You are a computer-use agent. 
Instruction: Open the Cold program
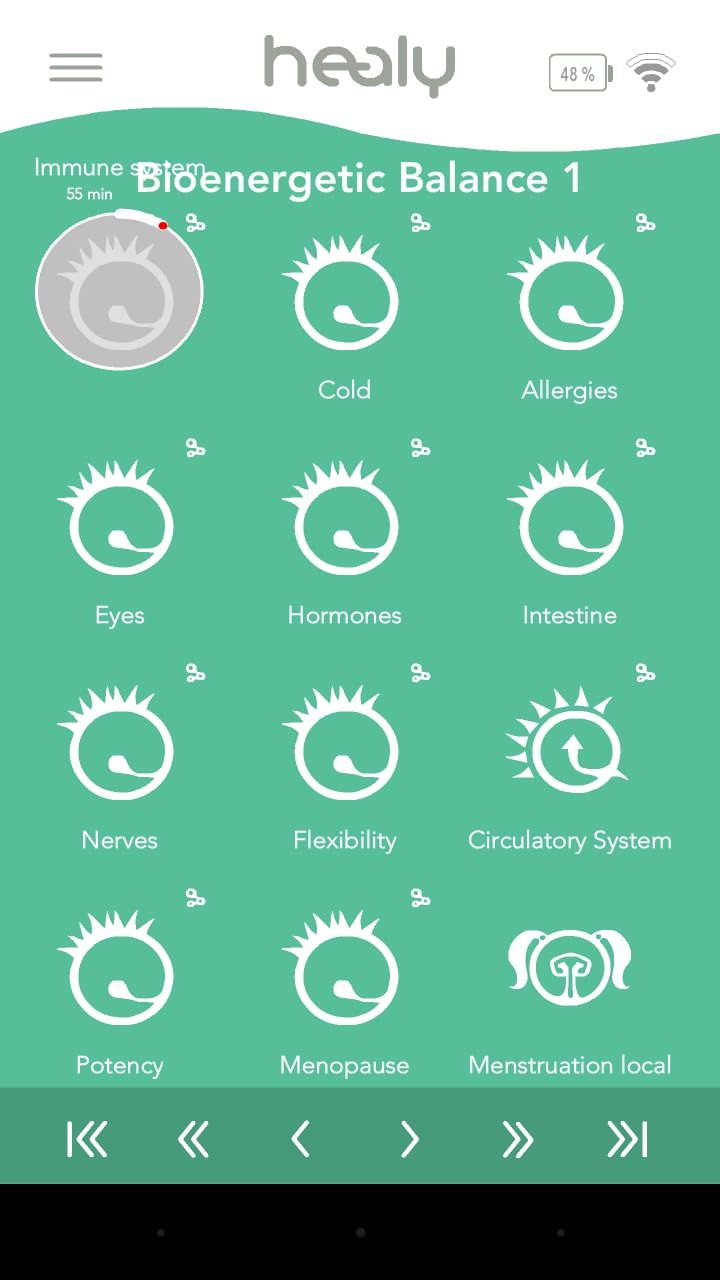click(x=344, y=300)
